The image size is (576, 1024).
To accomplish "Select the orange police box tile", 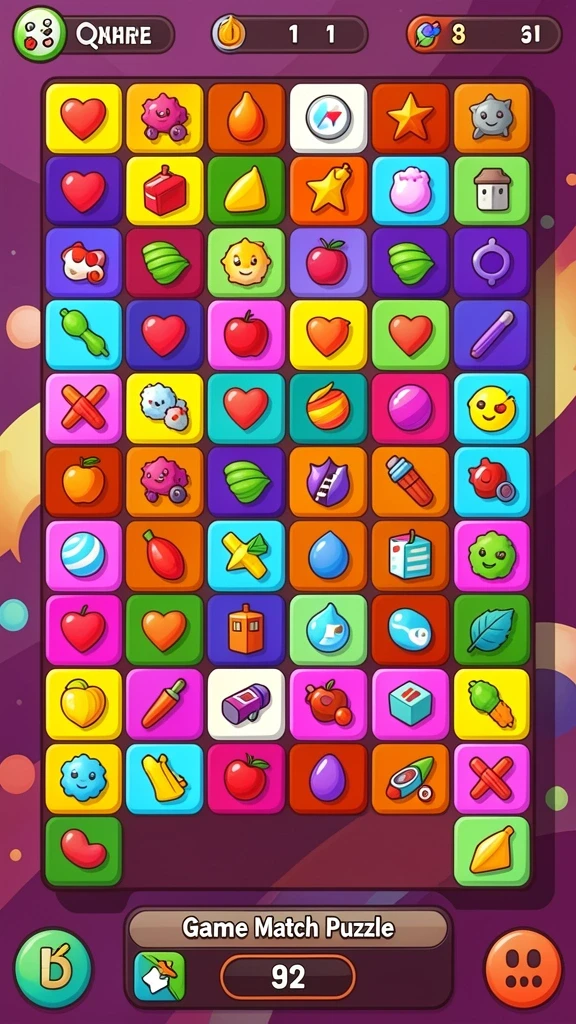I will pos(246,630).
